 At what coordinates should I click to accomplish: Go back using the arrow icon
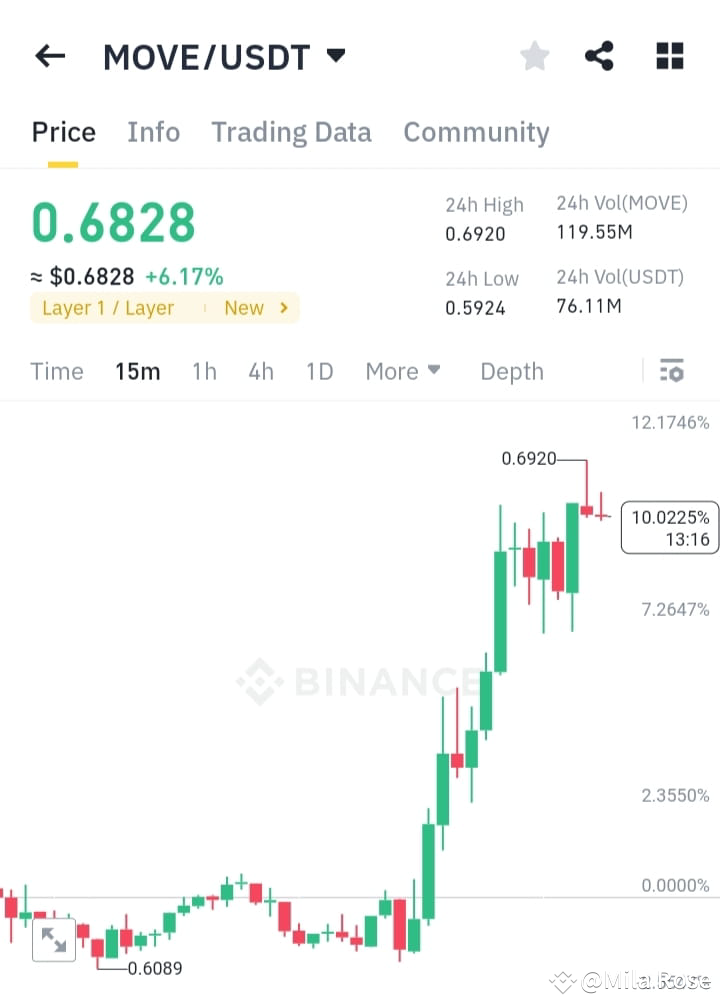49,56
